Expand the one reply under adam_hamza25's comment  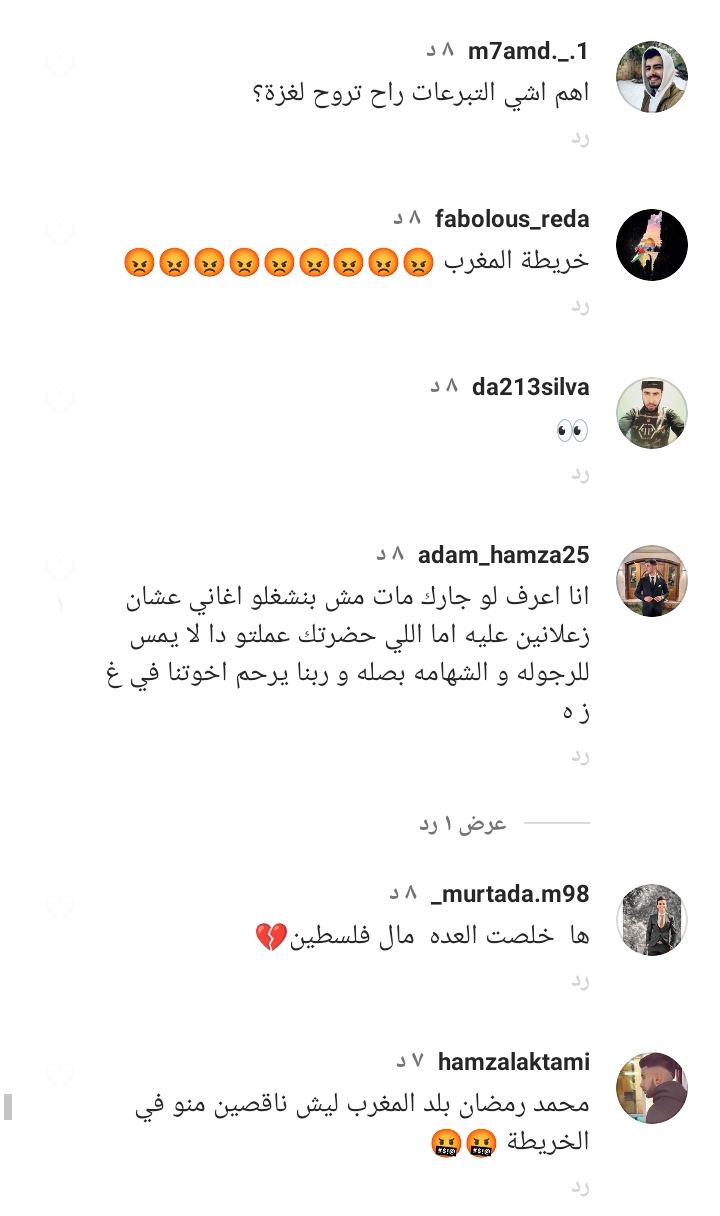[463, 824]
